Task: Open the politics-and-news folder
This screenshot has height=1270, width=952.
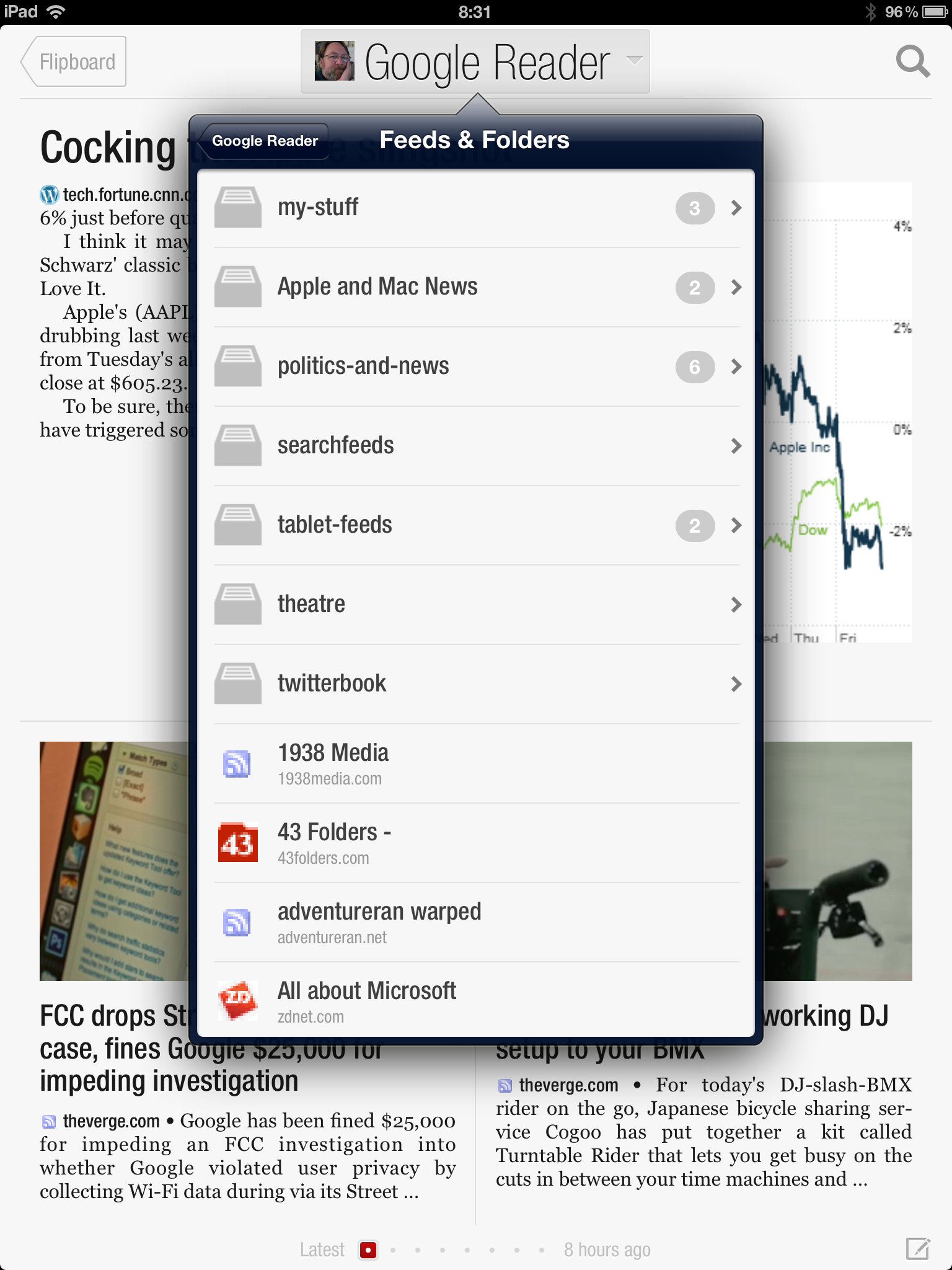Action: coord(477,366)
